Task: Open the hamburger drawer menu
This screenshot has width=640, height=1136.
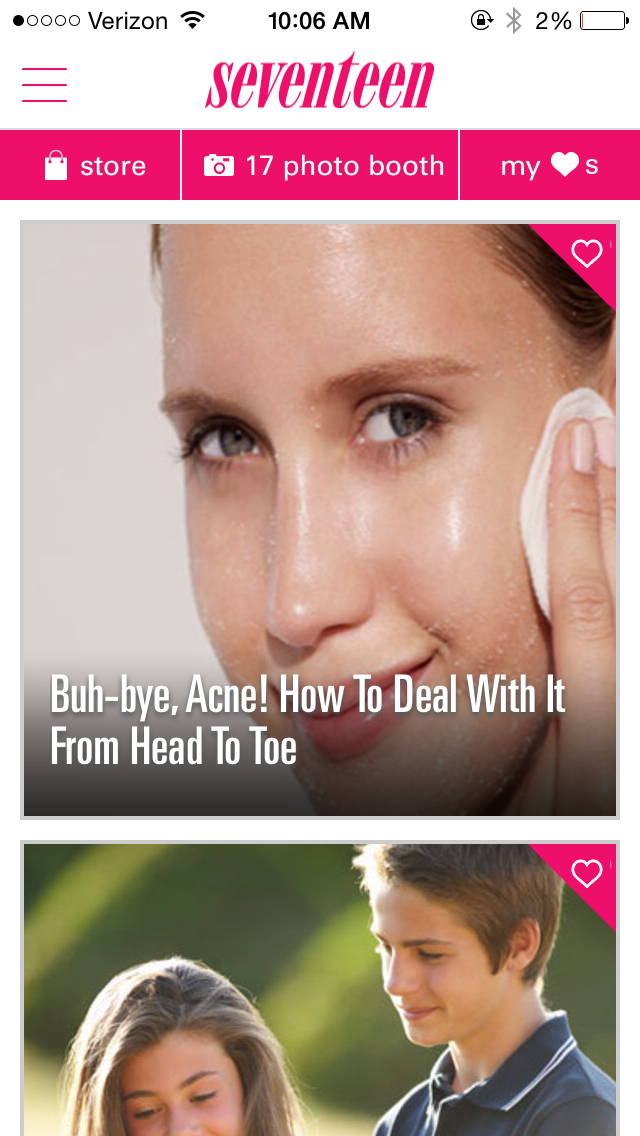Action: pos(44,85)
